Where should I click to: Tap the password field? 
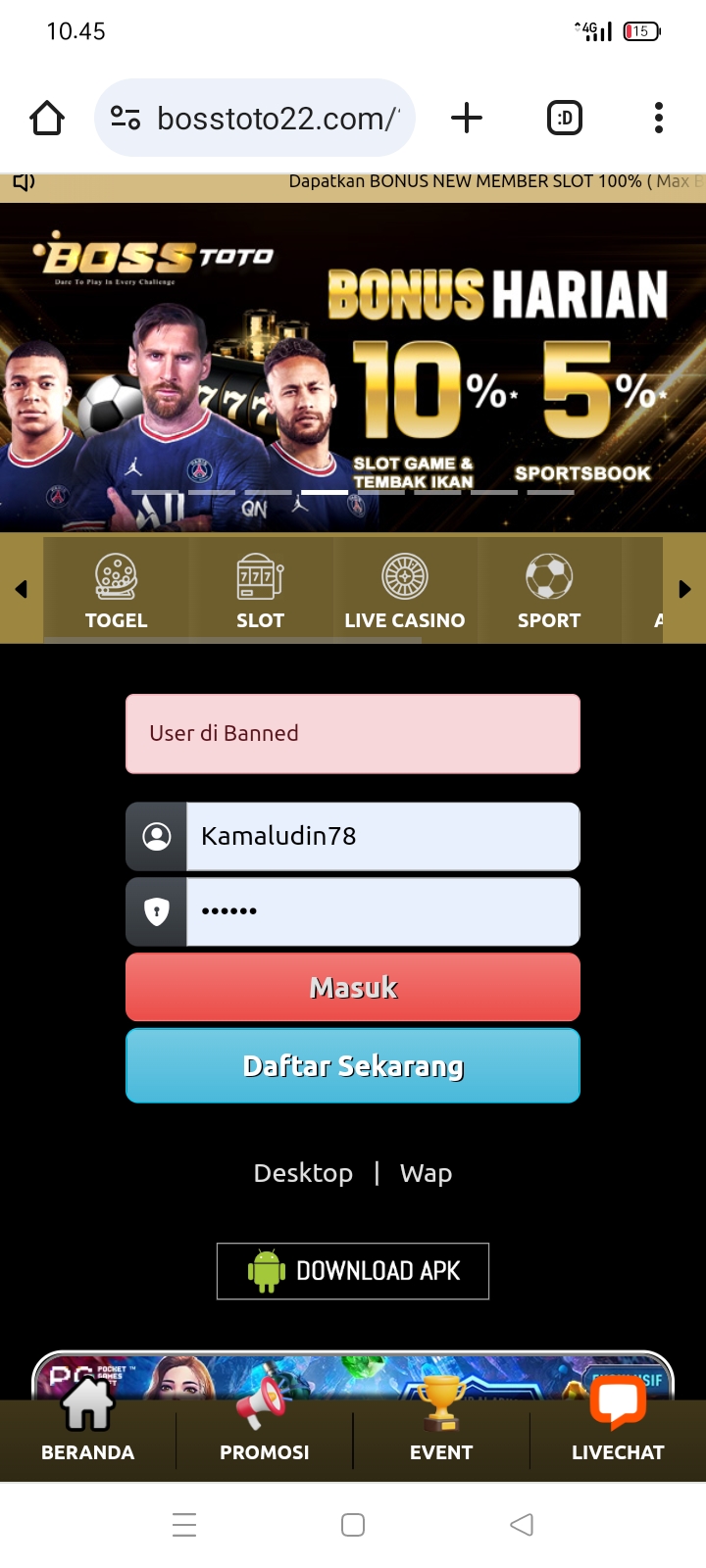tap(382, 911)
